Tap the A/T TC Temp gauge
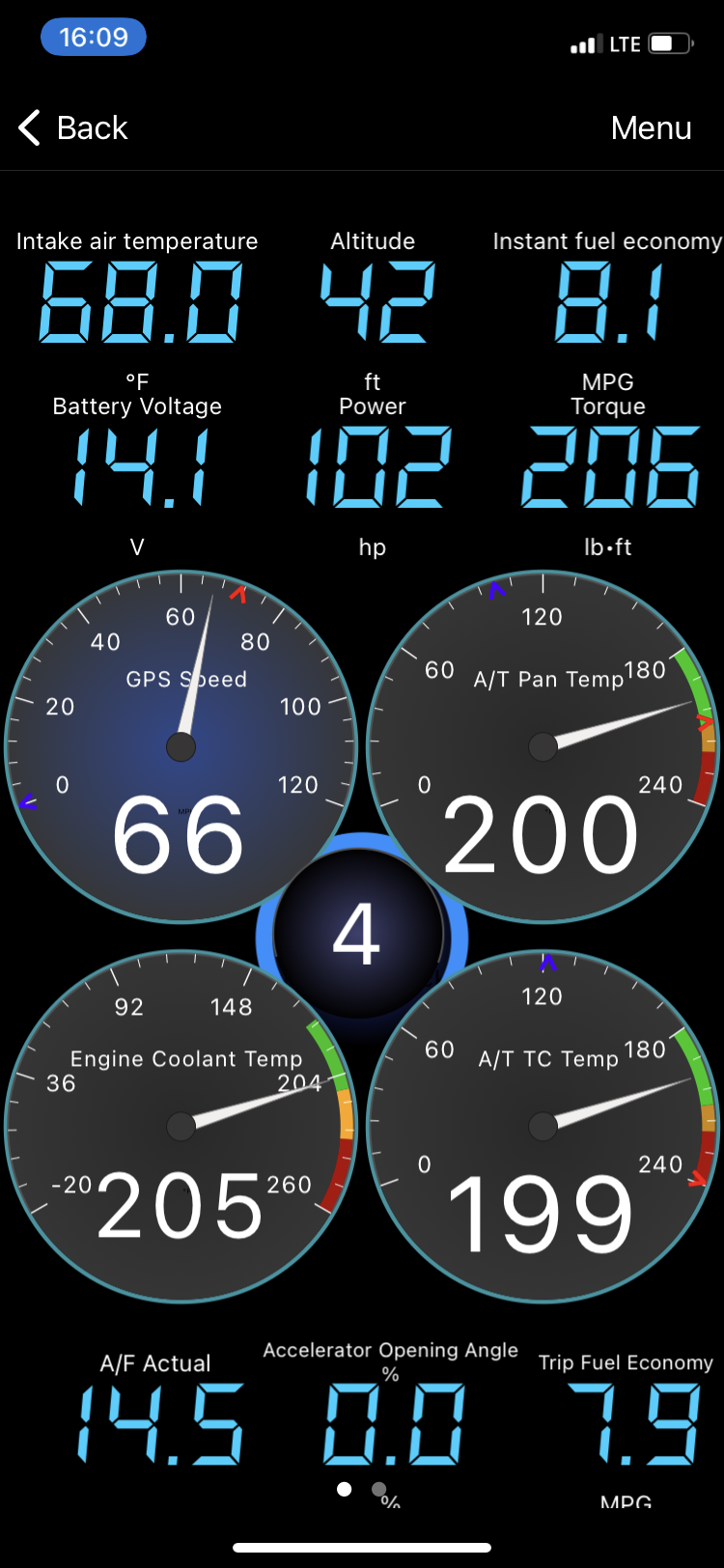Viewport: 724px width, 1568px height. [x=543, y=1126]
